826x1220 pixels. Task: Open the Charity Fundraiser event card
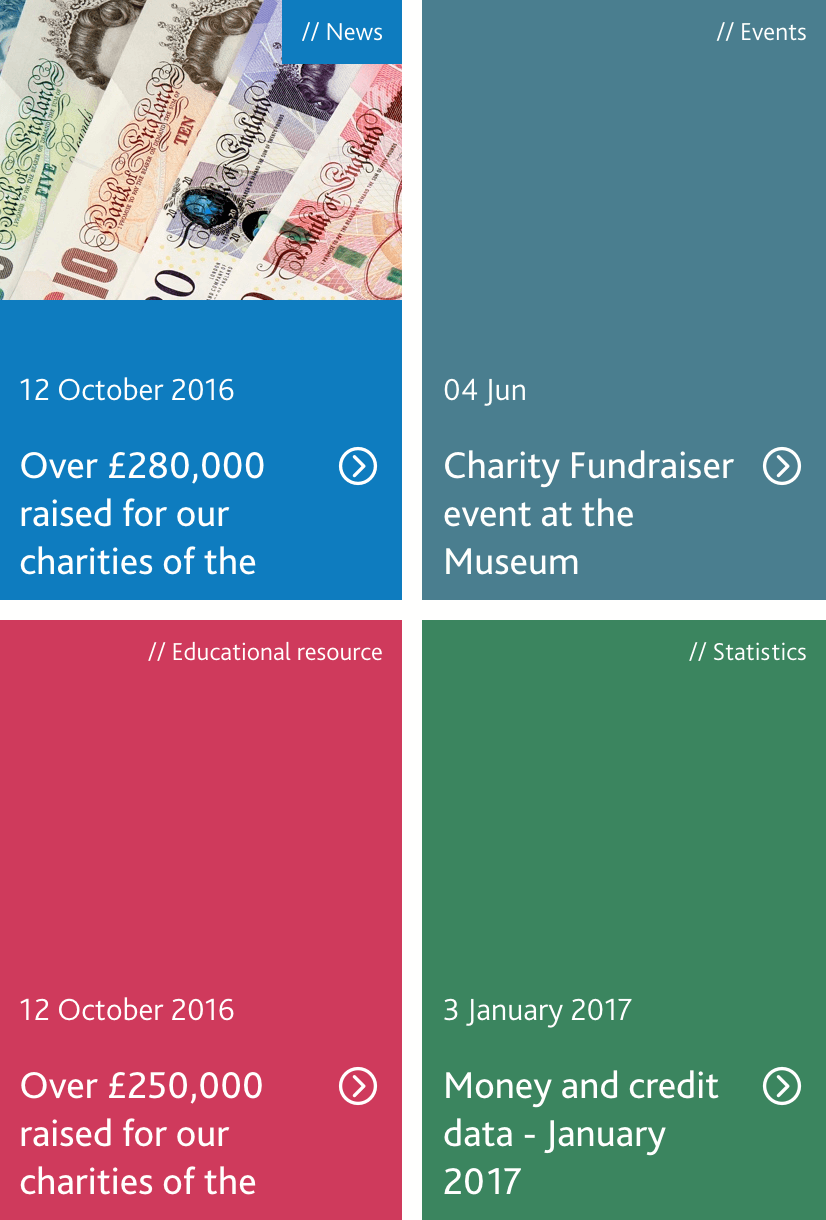pyautogui.click(x=588, y=514)
